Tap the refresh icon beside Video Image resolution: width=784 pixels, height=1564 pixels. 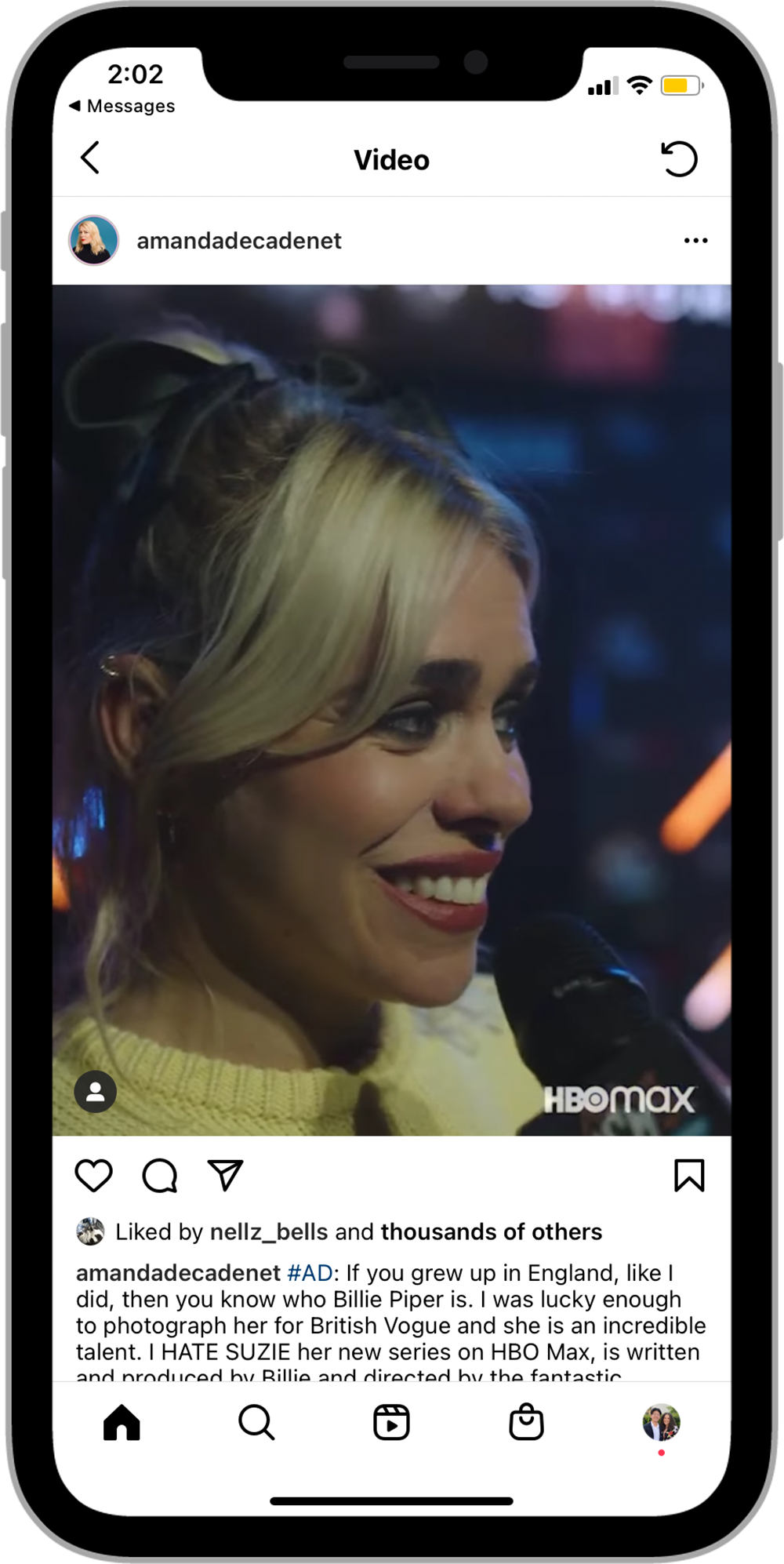pyautogui.click(x=679, y=159)
